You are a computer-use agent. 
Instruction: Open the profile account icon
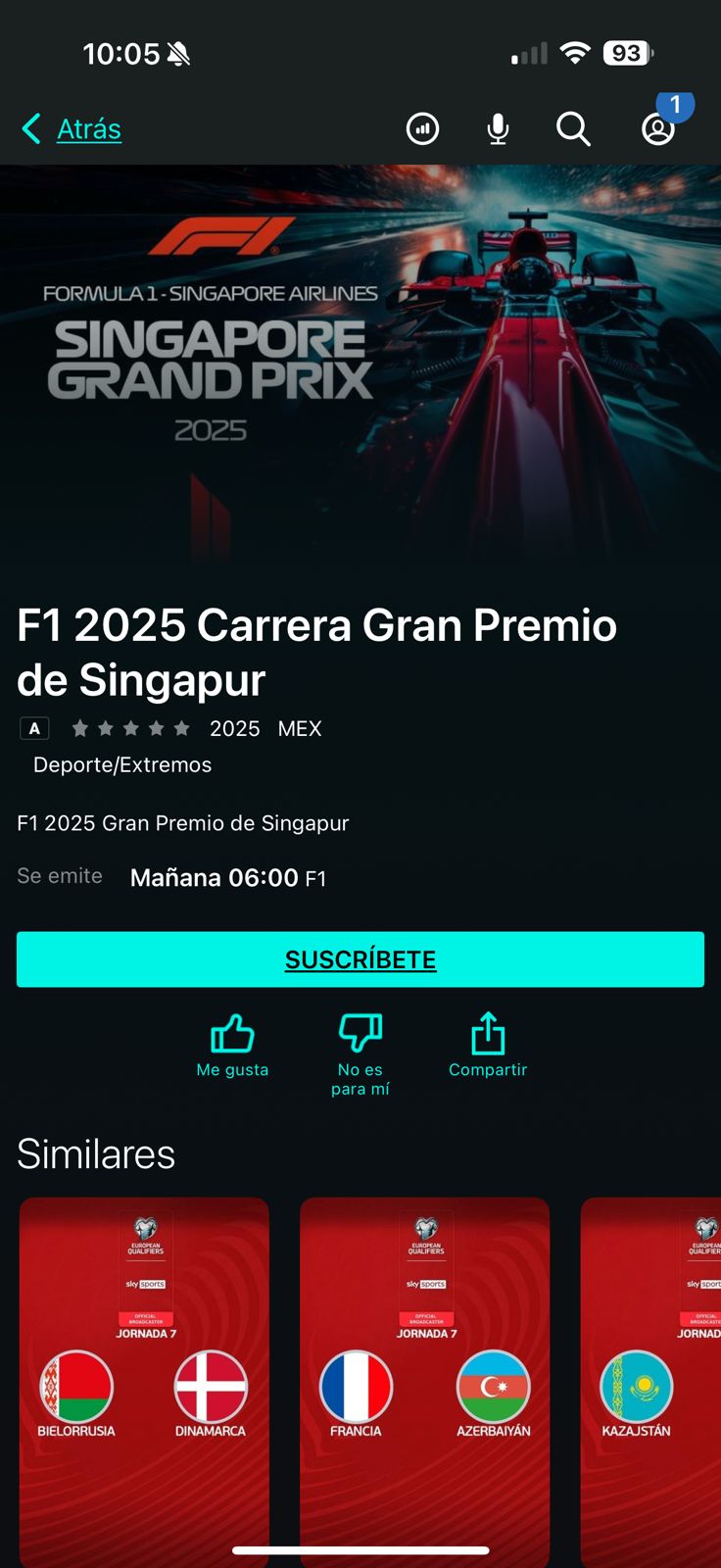click(x=658, y=128)
